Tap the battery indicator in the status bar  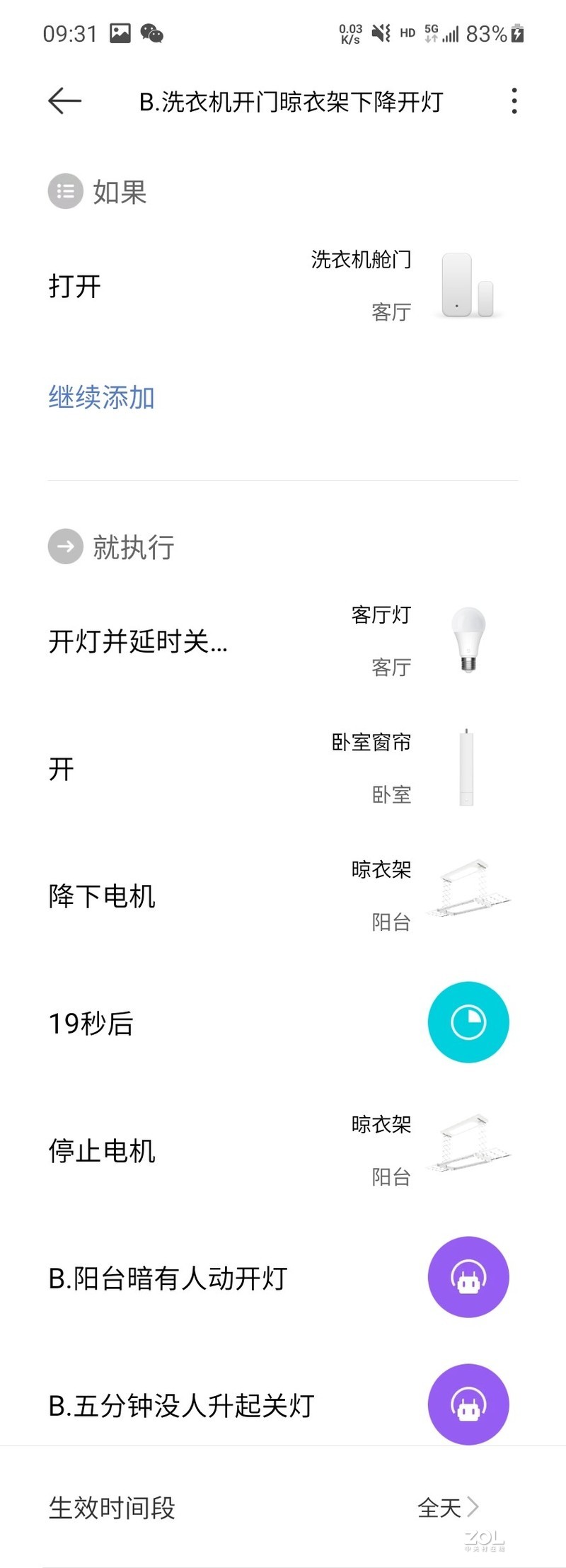tap(516, 32)
